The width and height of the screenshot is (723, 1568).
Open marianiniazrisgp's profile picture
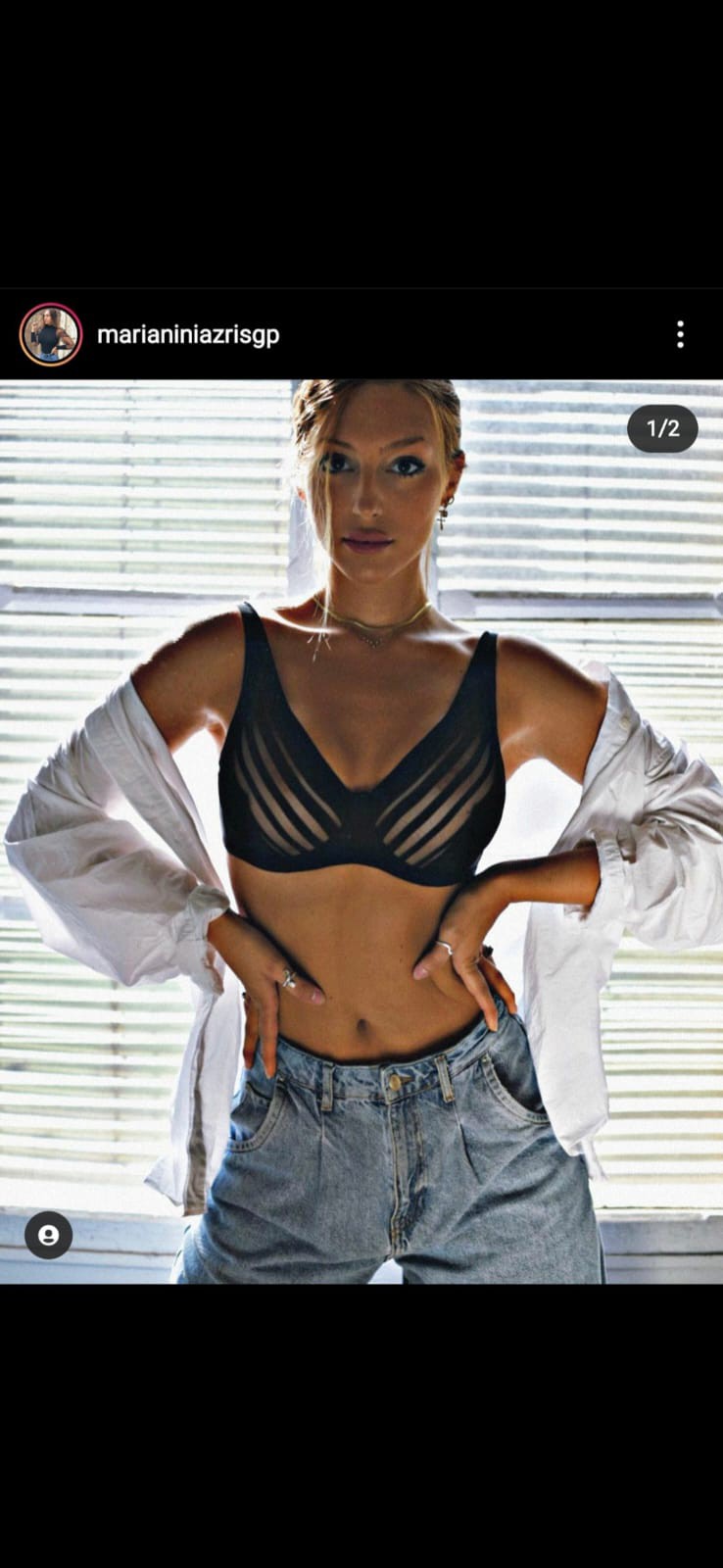click(50, 335)
